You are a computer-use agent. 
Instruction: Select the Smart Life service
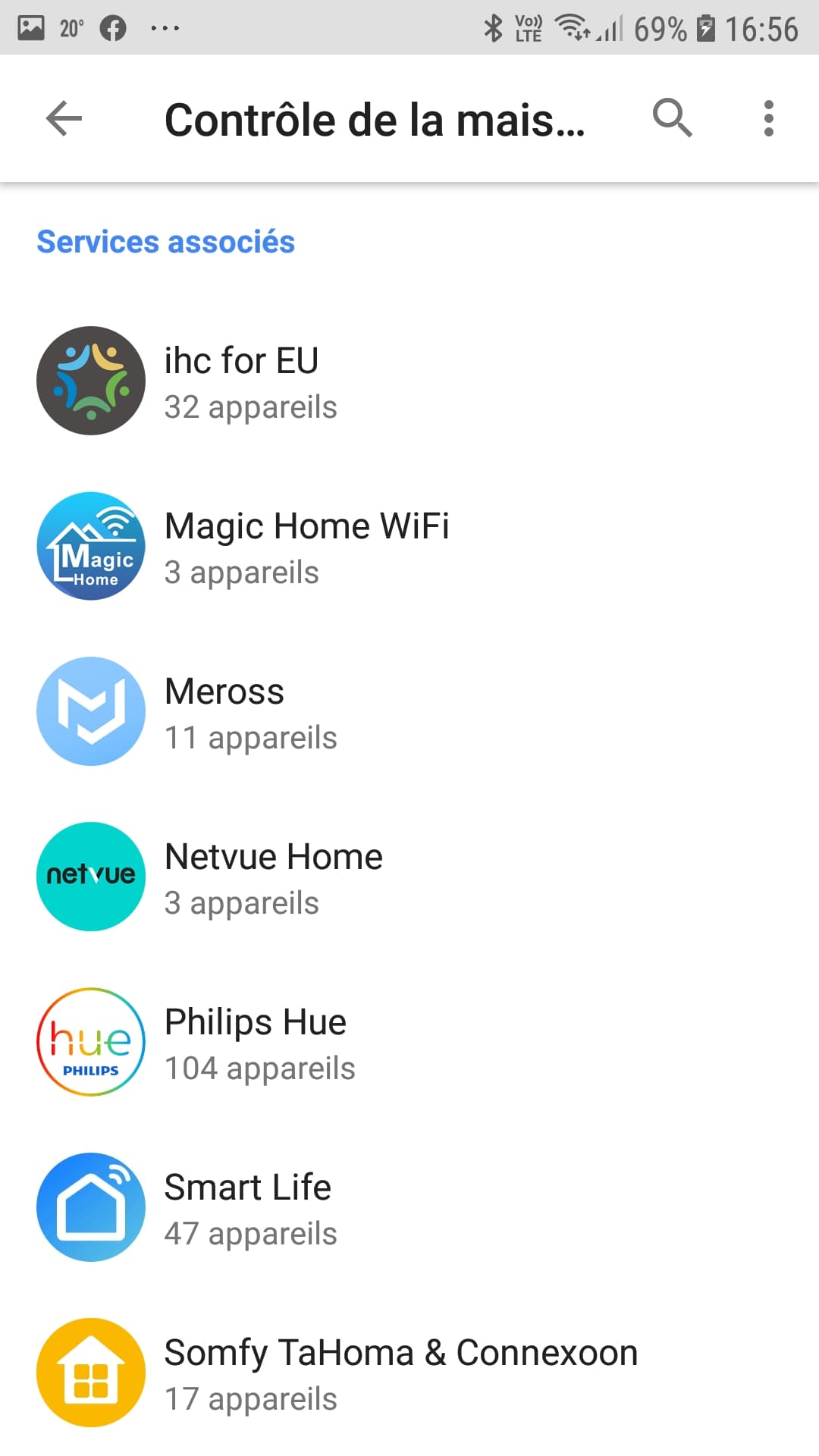point(409,1207)
